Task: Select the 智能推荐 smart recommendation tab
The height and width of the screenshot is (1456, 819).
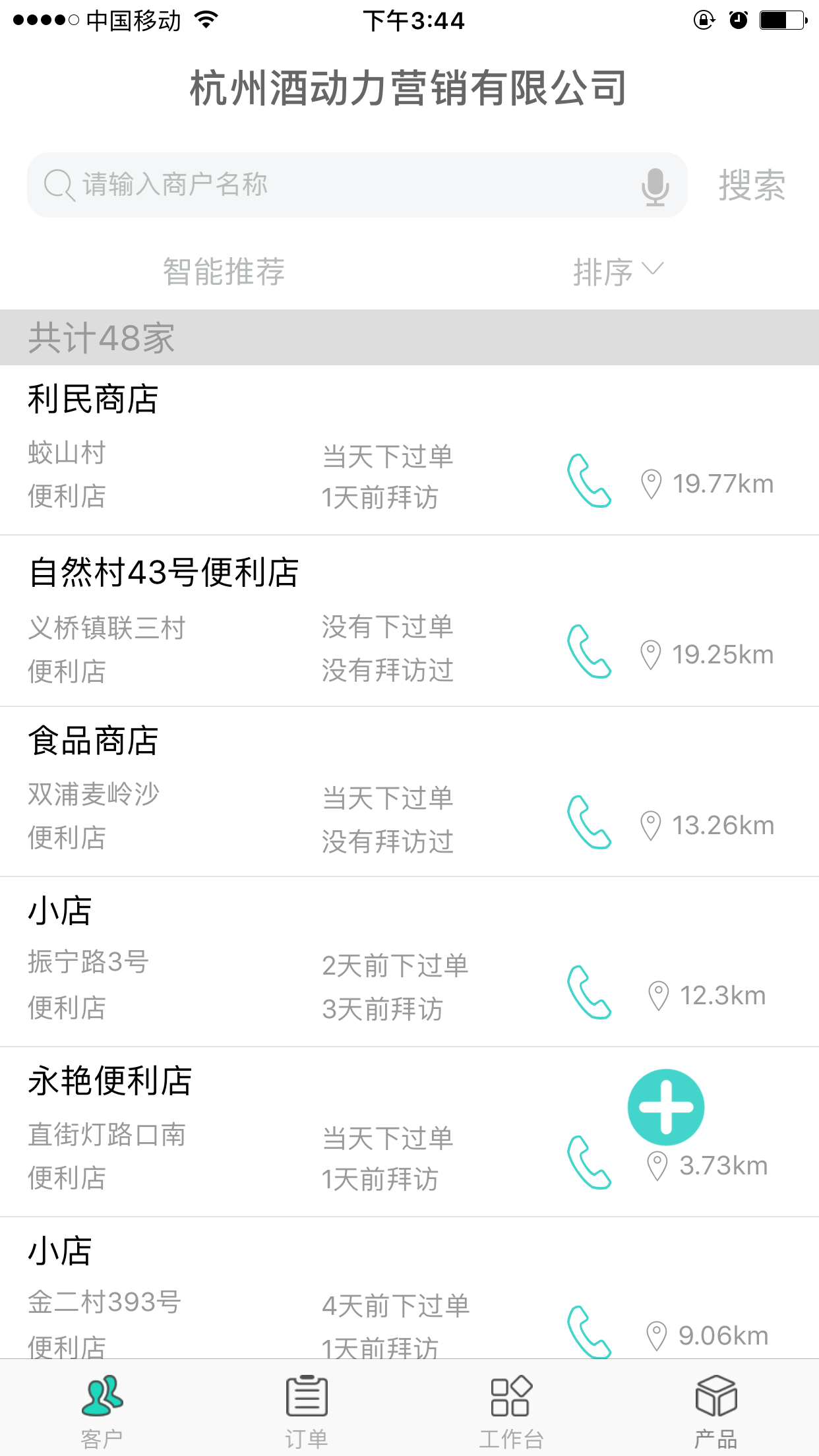Action: pos(224,271)
